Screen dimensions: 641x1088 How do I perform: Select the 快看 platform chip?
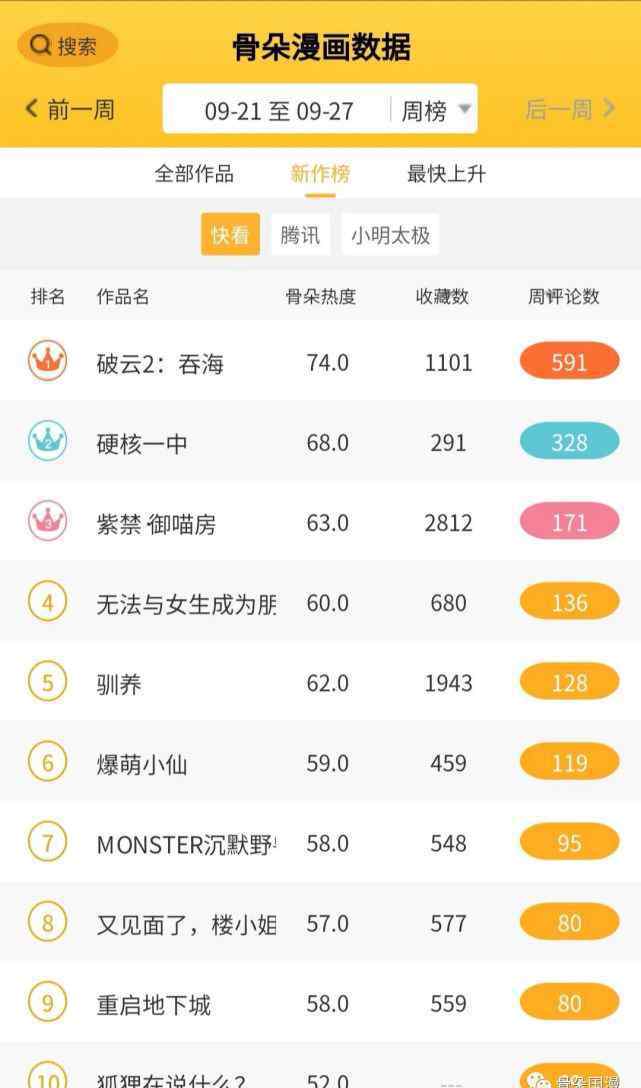(230, 235)
